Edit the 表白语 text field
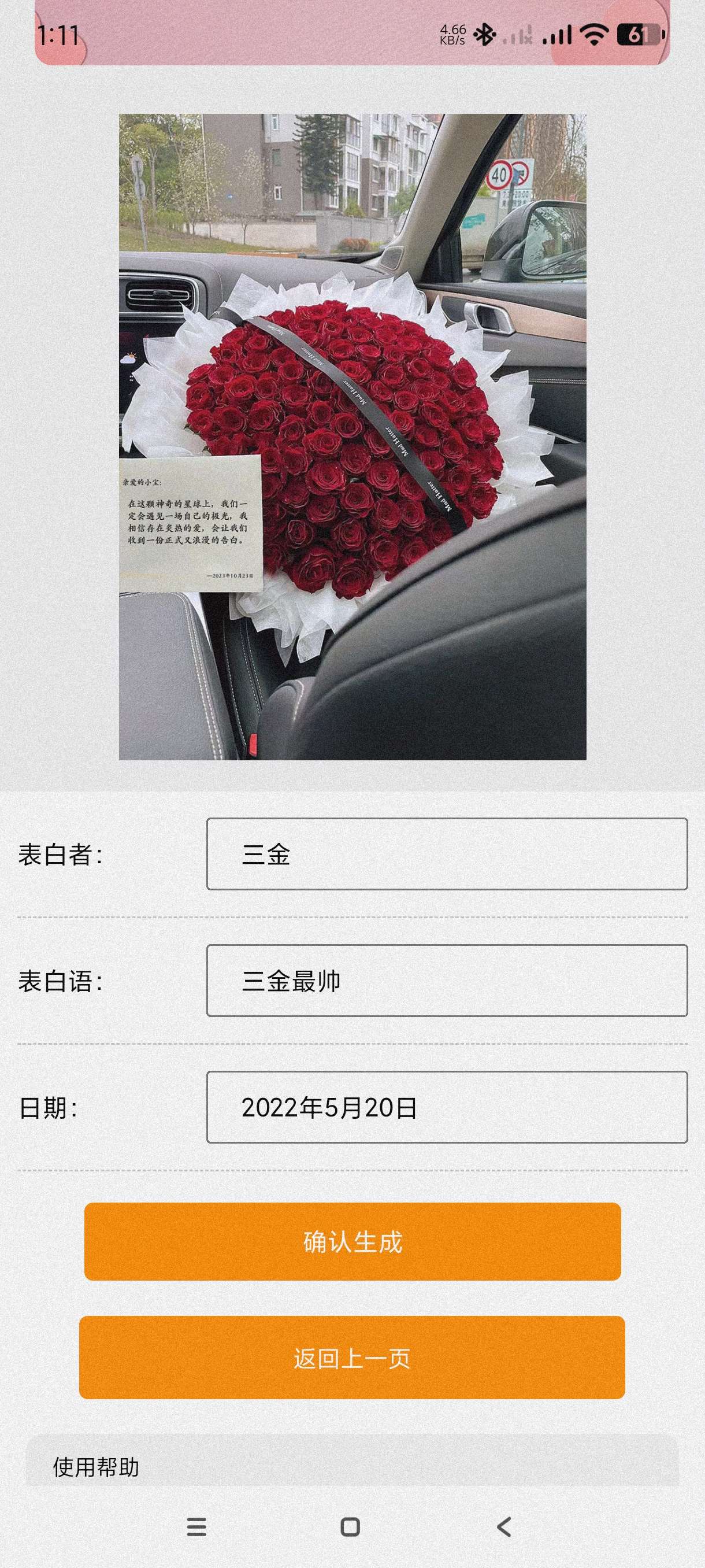705x1568 pixels. [447, 980]
